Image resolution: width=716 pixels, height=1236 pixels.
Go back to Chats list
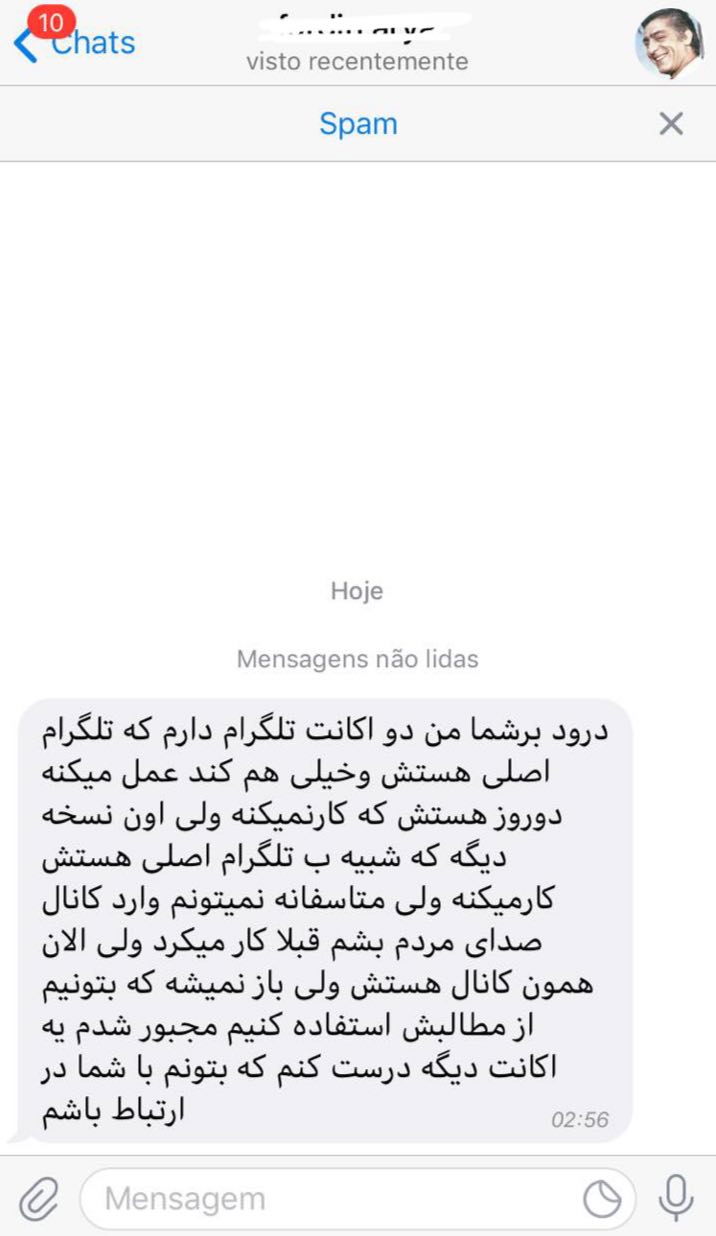tap(75, 42)
